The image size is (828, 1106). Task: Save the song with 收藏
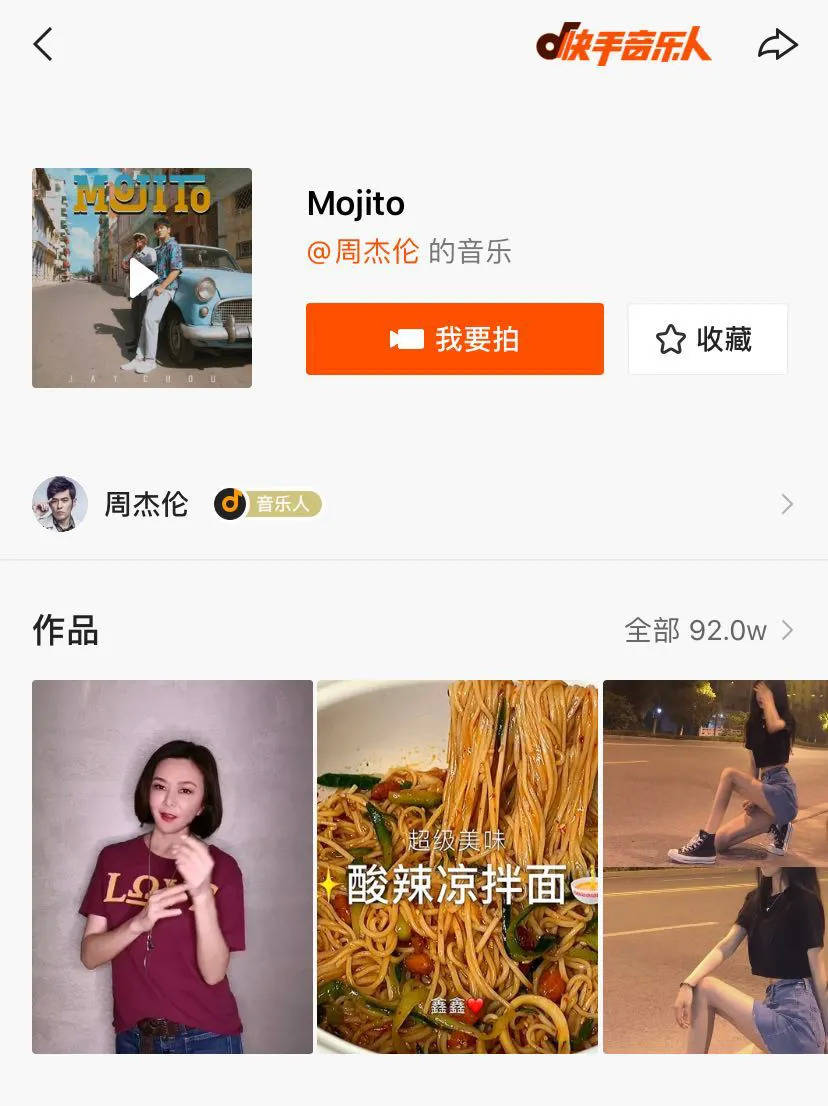(707, 339)
